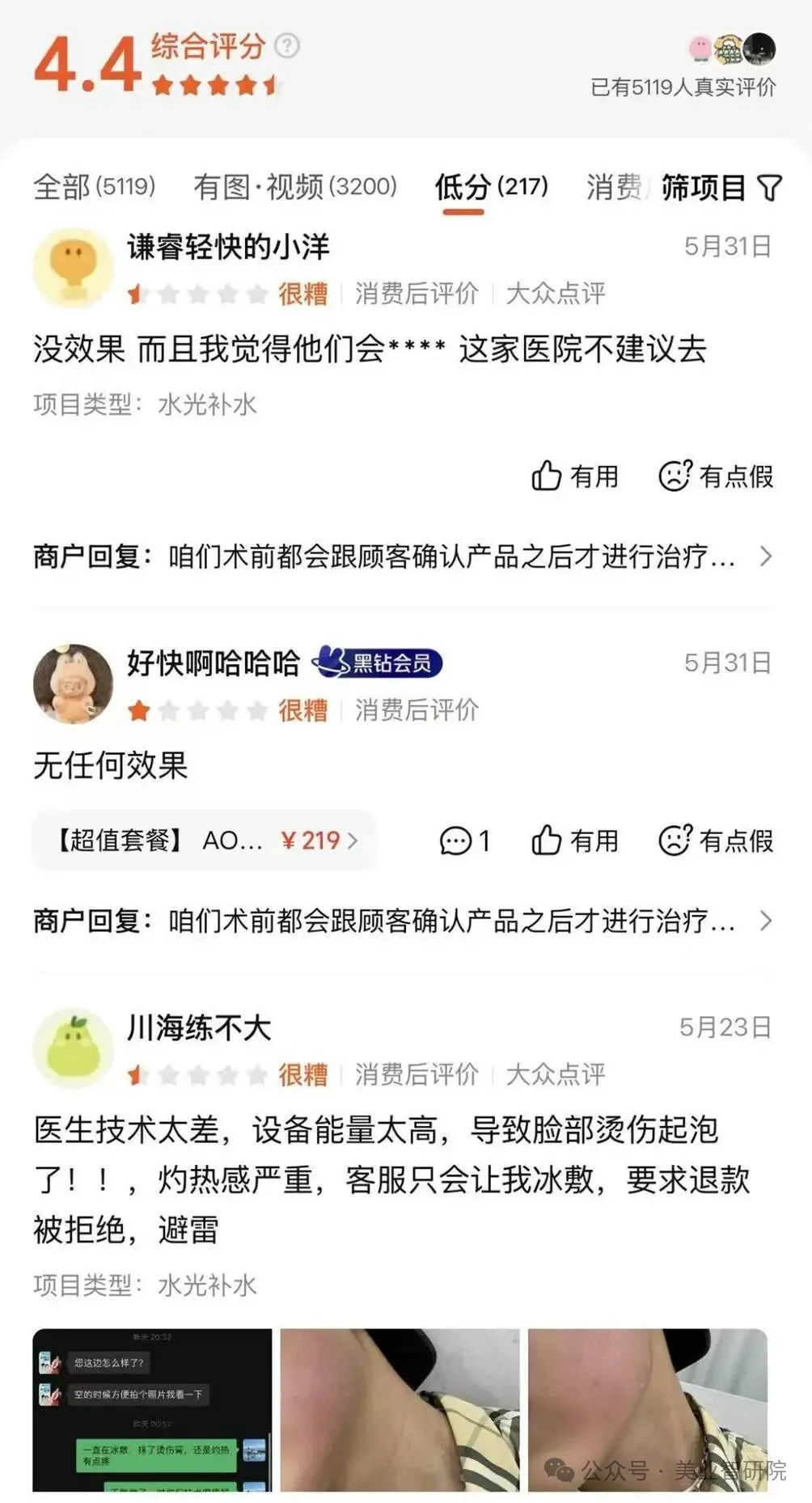Mark 谦睿轻快的小洋's review as 有用
The image size is (812, 1503).
(575, 476)
